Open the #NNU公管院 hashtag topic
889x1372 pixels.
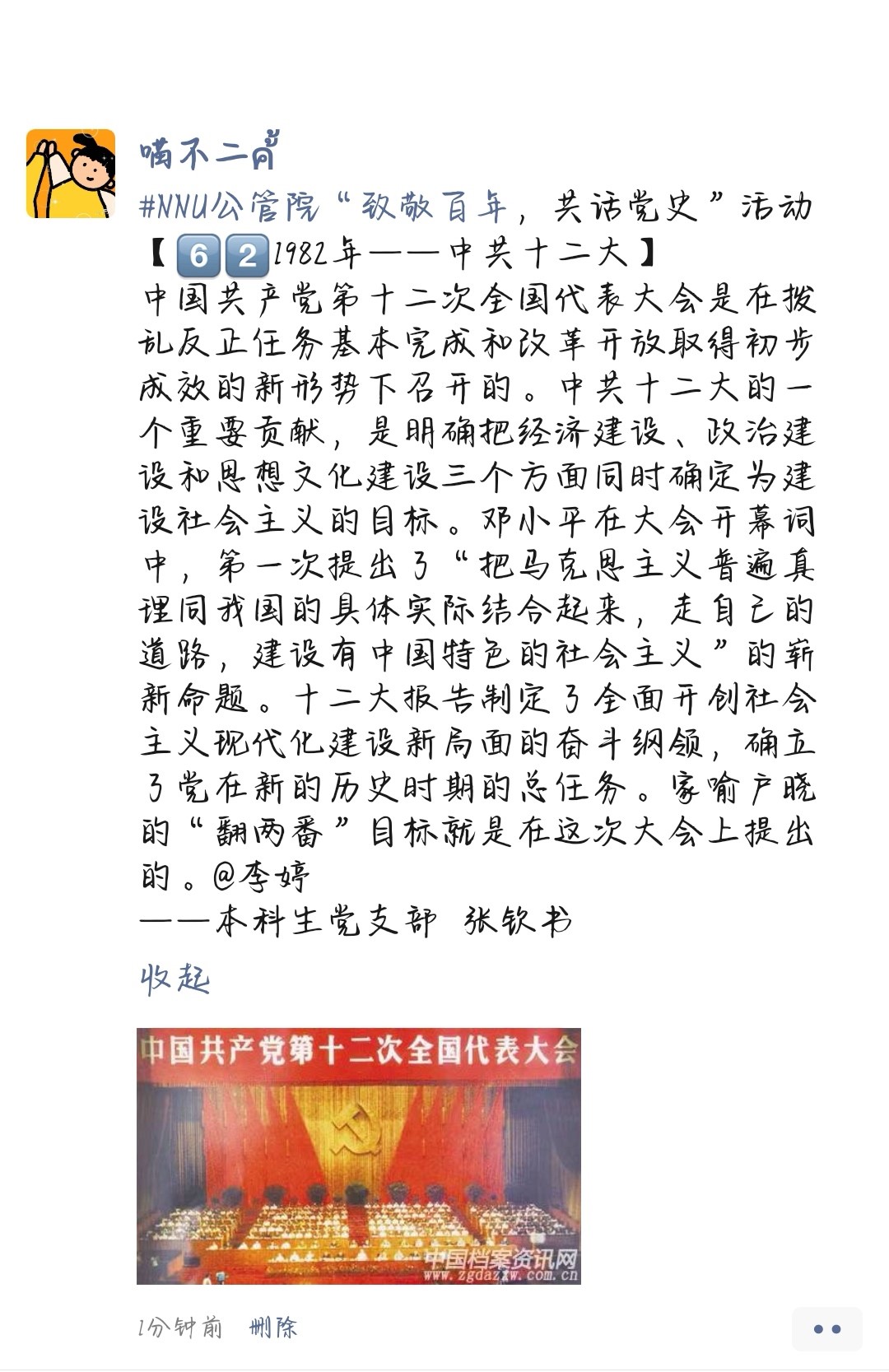pyautogui.click(x=229, y=207)
